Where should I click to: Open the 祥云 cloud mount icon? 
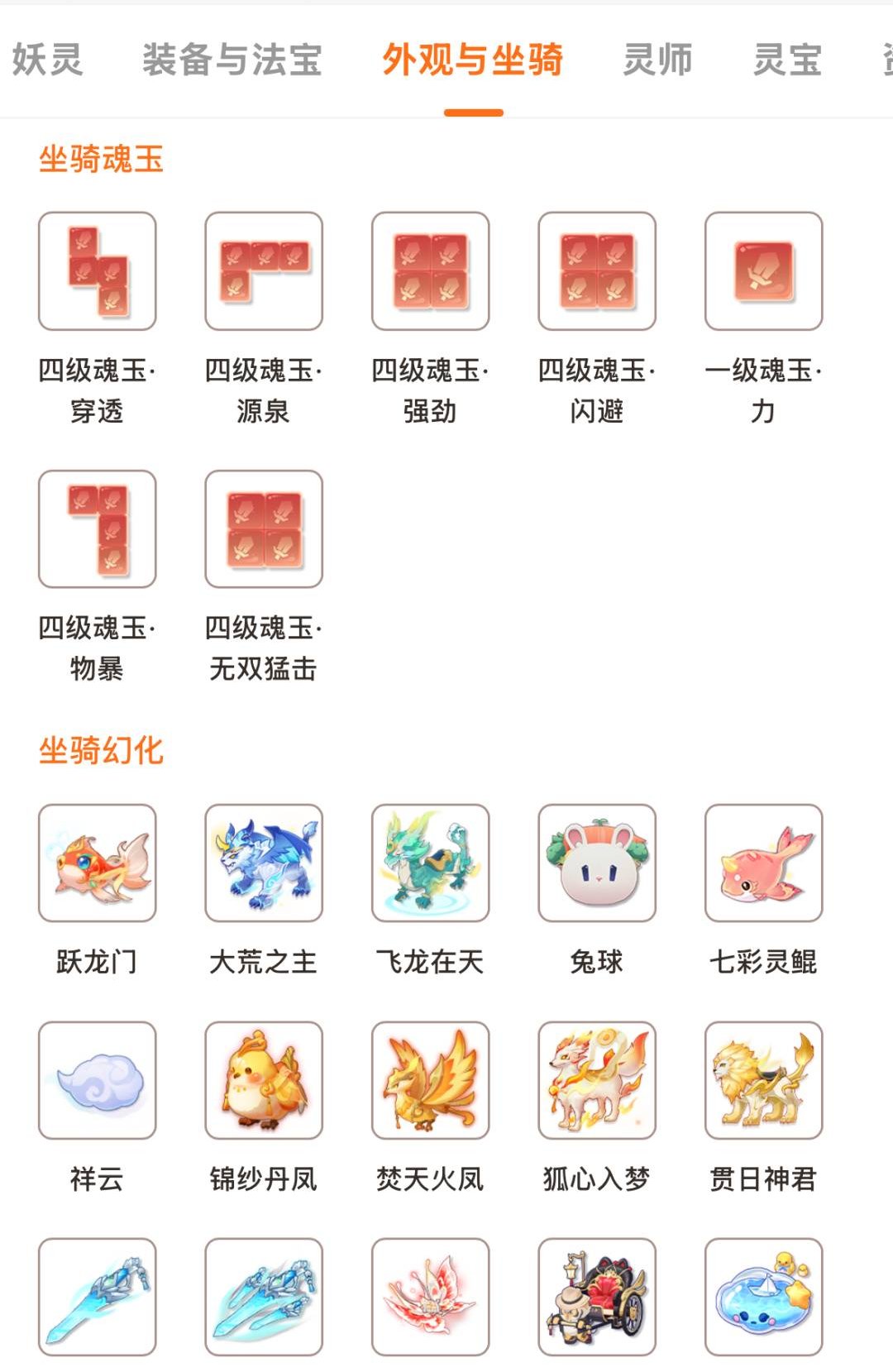(96, 1081)
